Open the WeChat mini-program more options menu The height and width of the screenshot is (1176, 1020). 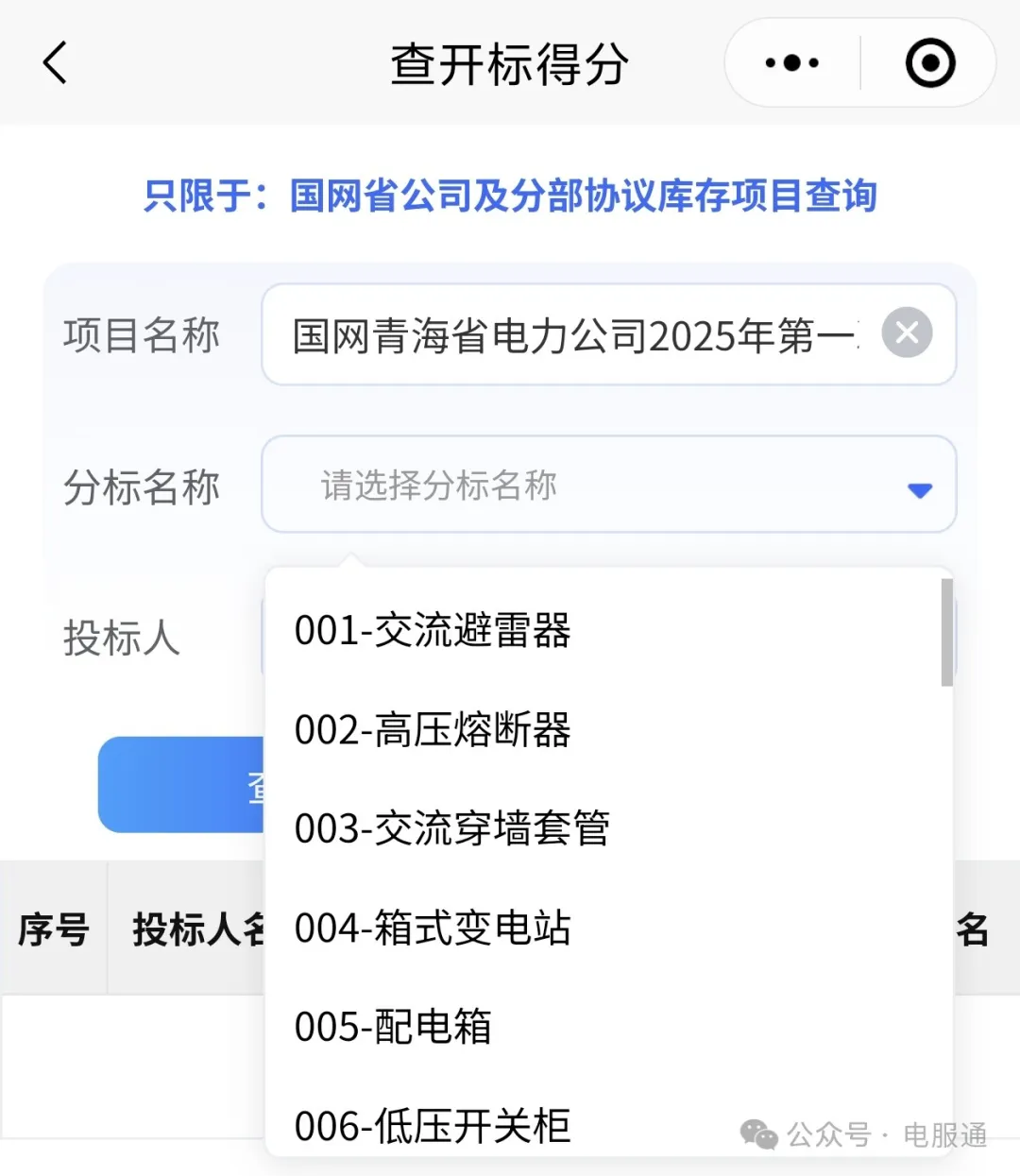(x=790, y=62)
